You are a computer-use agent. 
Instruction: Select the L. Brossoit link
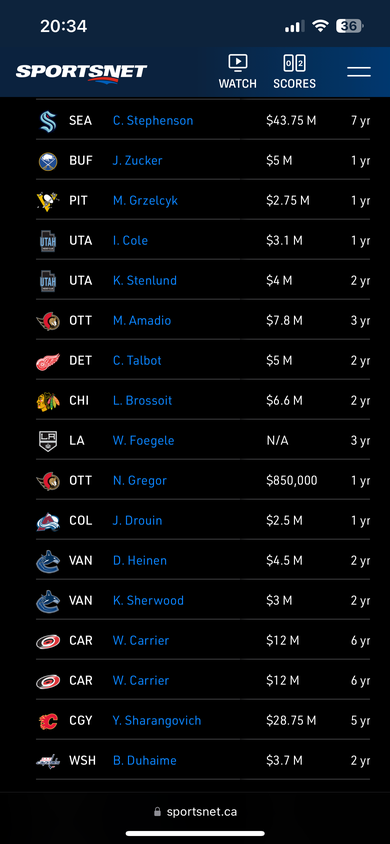pyautogui.click(x=143, y=400)
